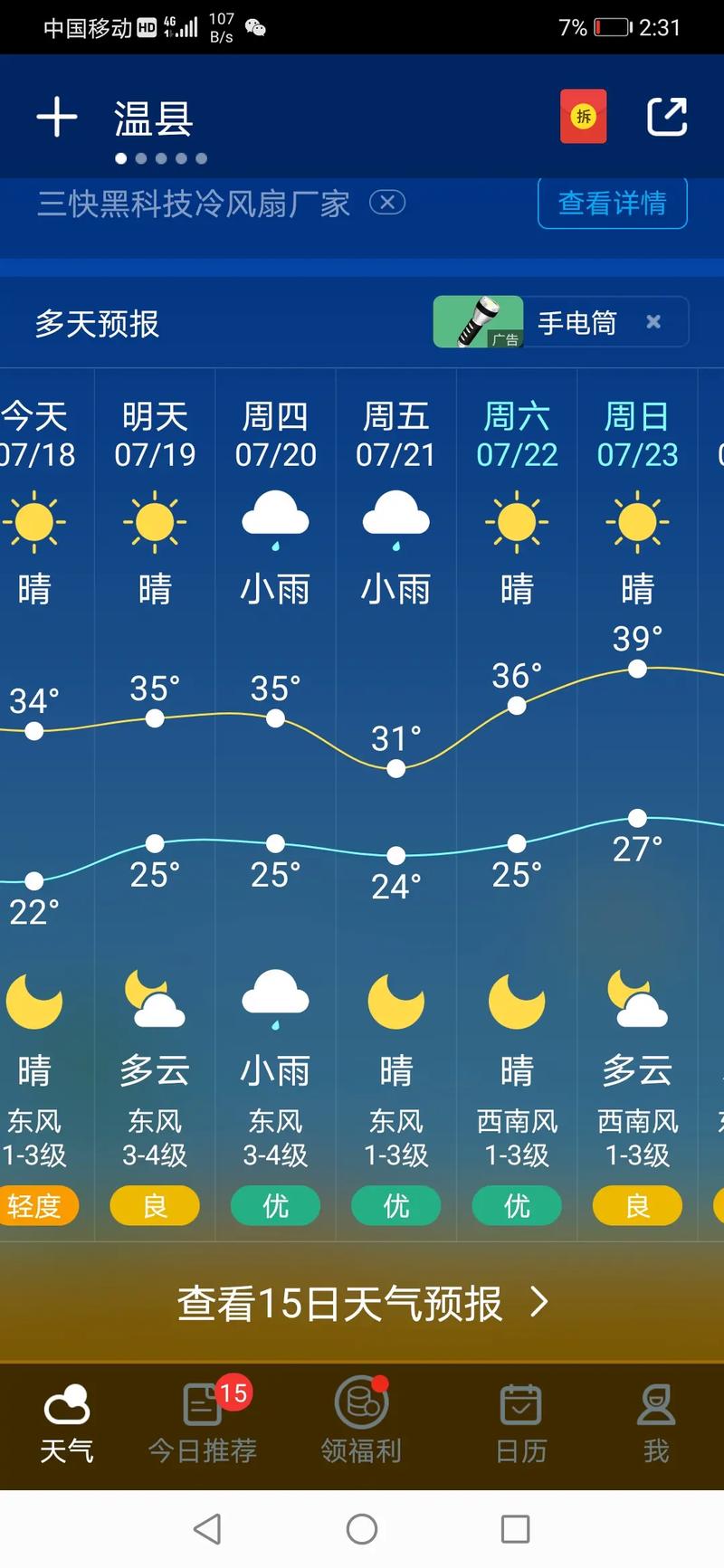Tap 查看详情 to view ad details
Viewport: 724px width, 1568px height.
612,204
